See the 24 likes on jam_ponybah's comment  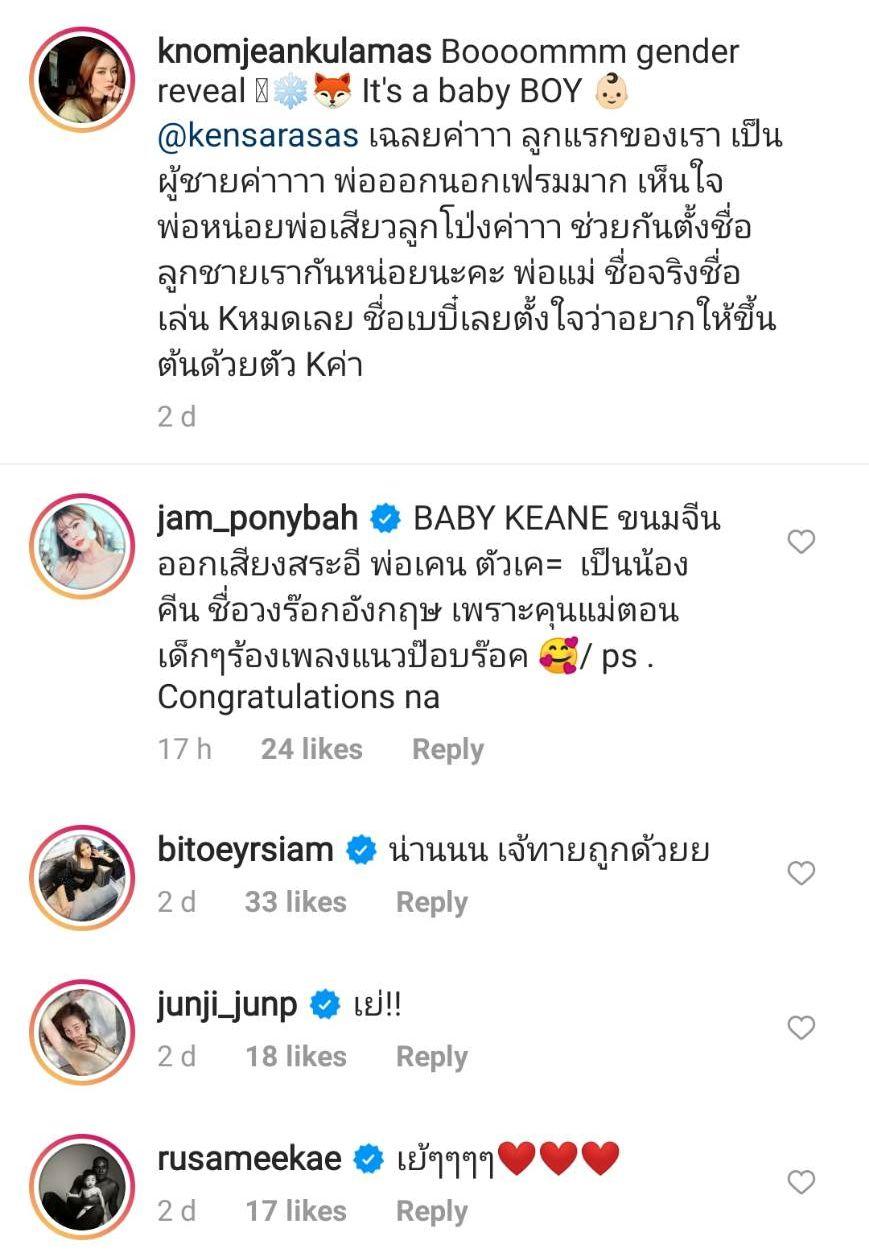tap(311, 749)
